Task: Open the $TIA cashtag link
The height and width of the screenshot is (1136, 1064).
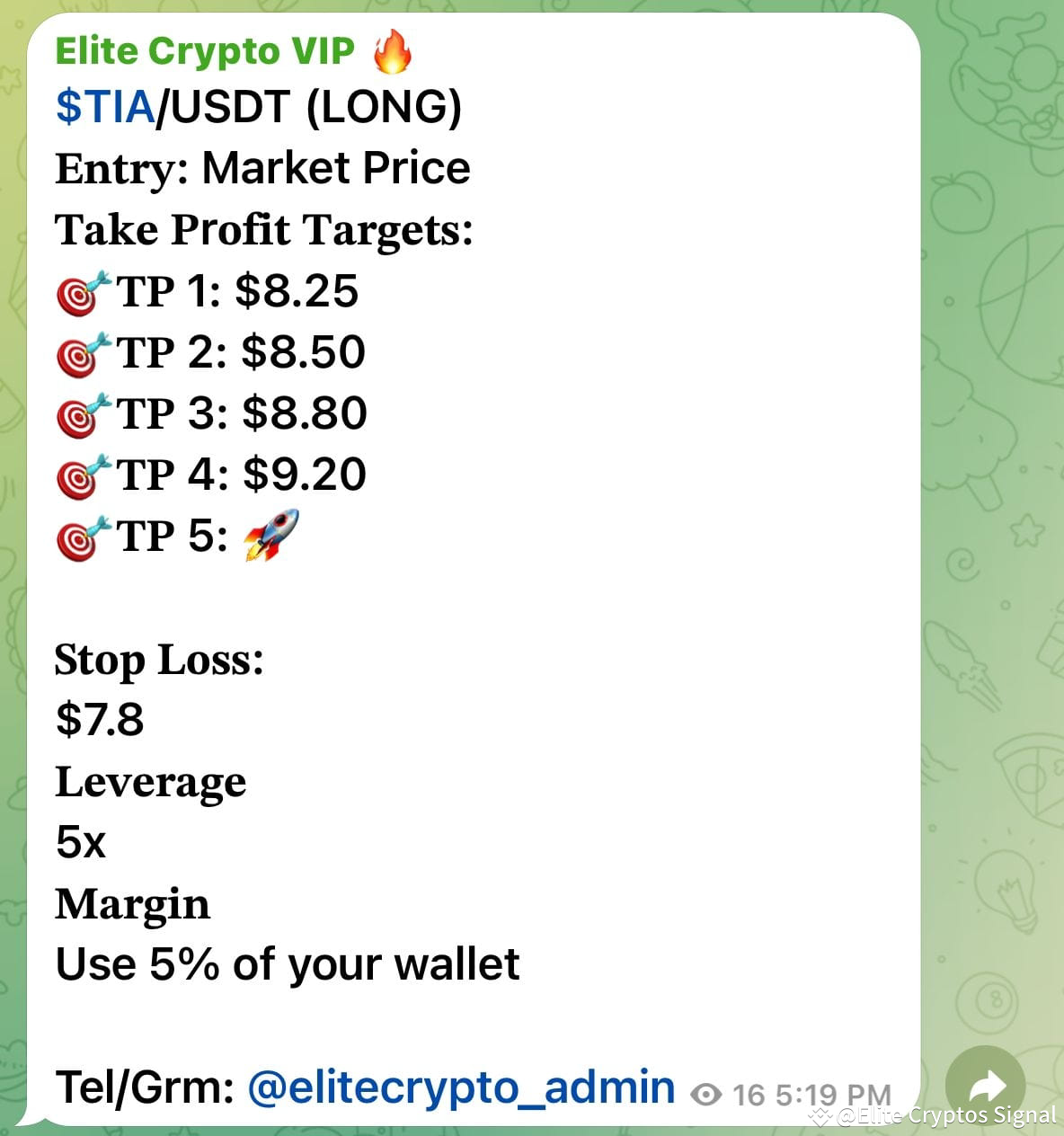Action: point(102,108)
